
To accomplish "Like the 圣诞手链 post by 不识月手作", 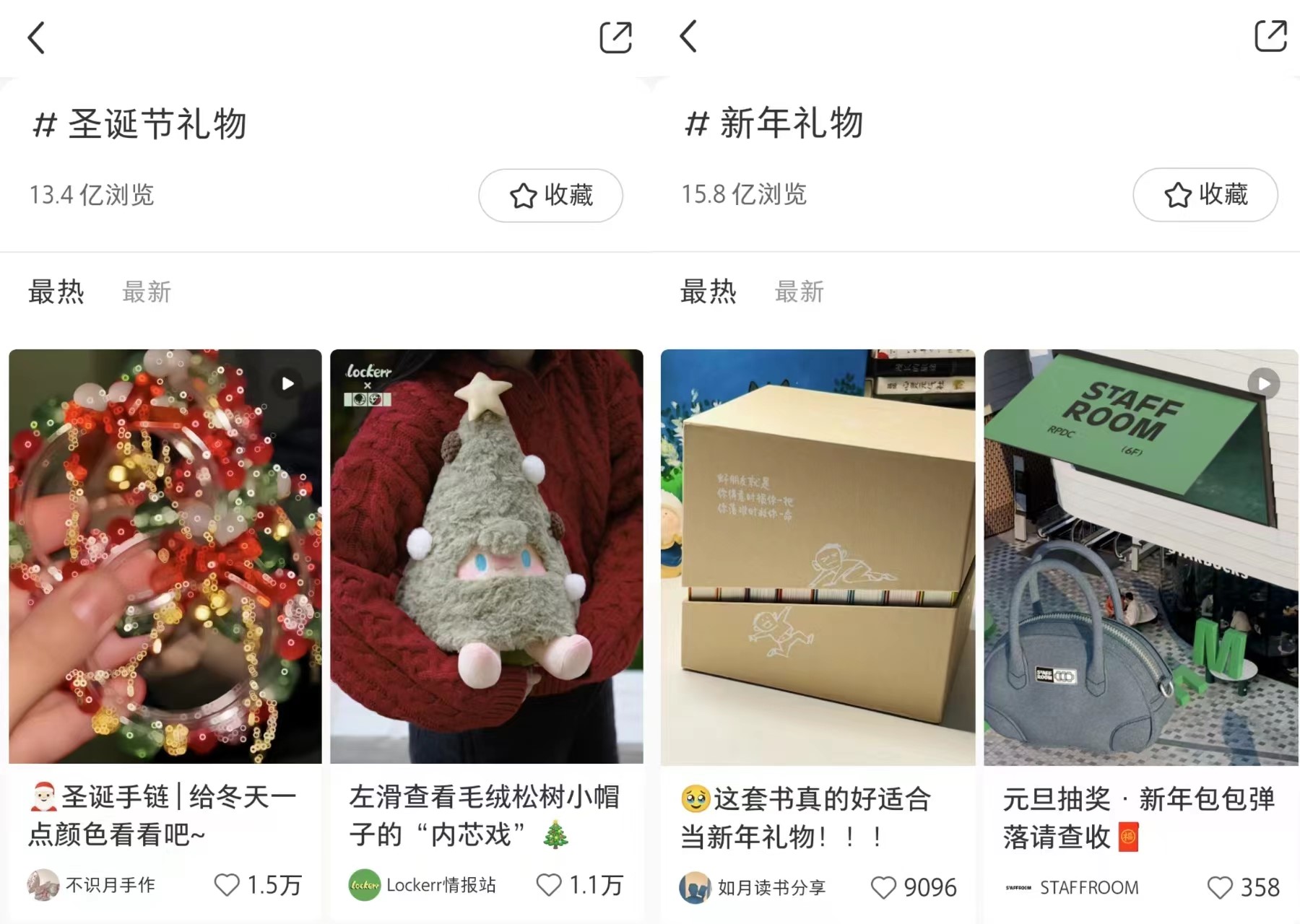I will click(227, 885).
